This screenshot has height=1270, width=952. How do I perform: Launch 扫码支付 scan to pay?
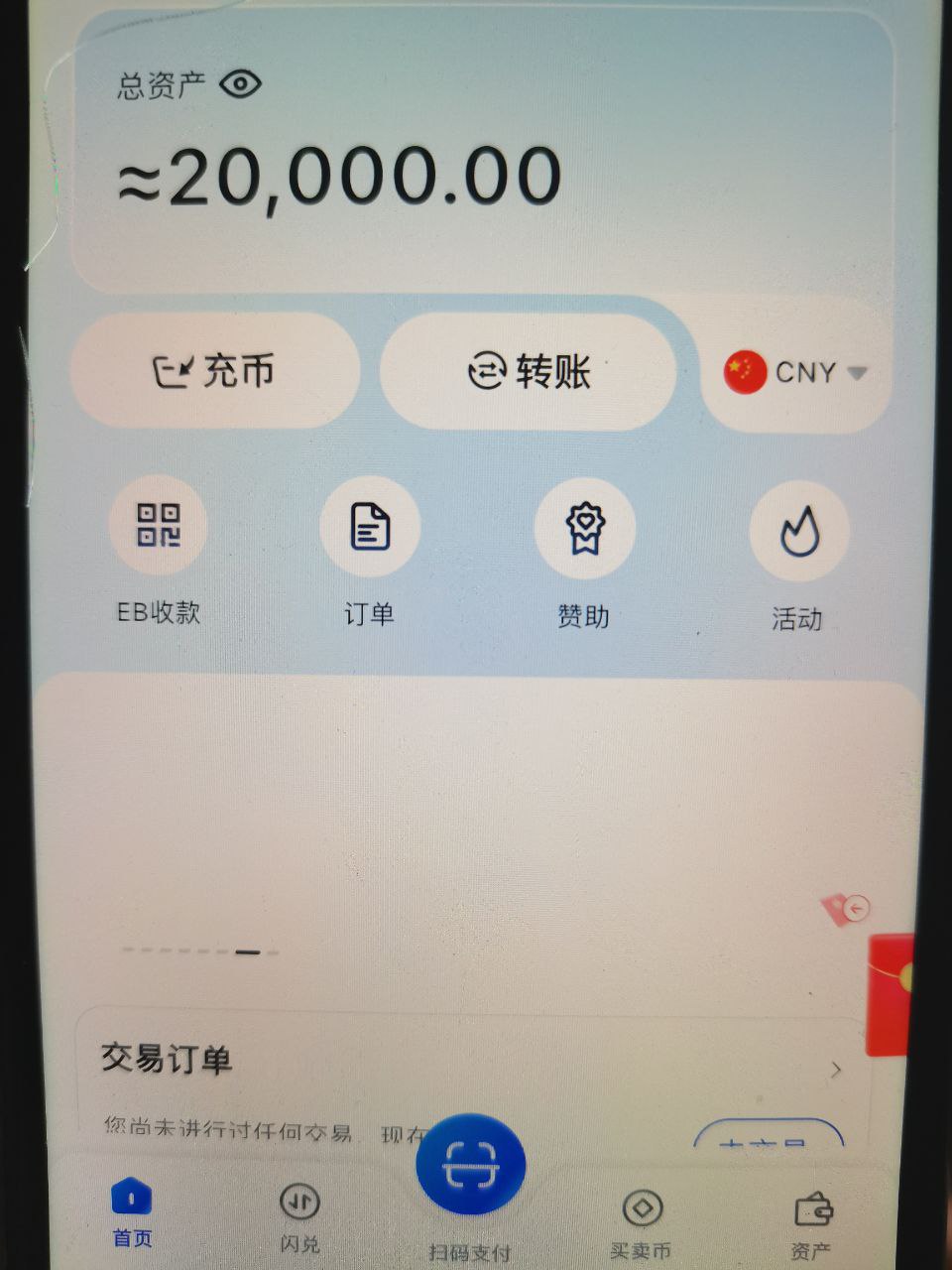470,1166
